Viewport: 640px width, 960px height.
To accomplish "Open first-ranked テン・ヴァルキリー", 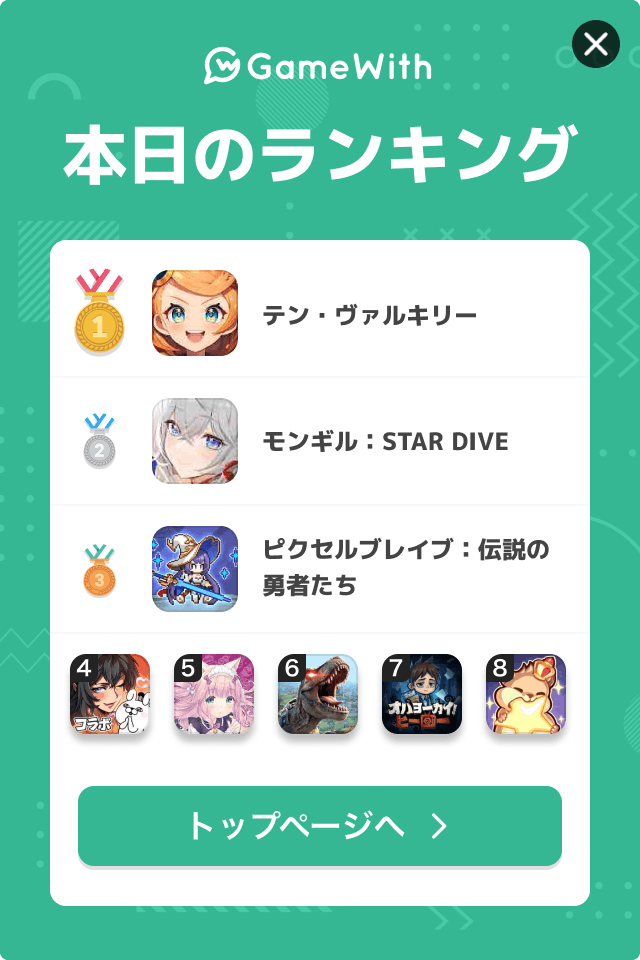I will [320, 314].
